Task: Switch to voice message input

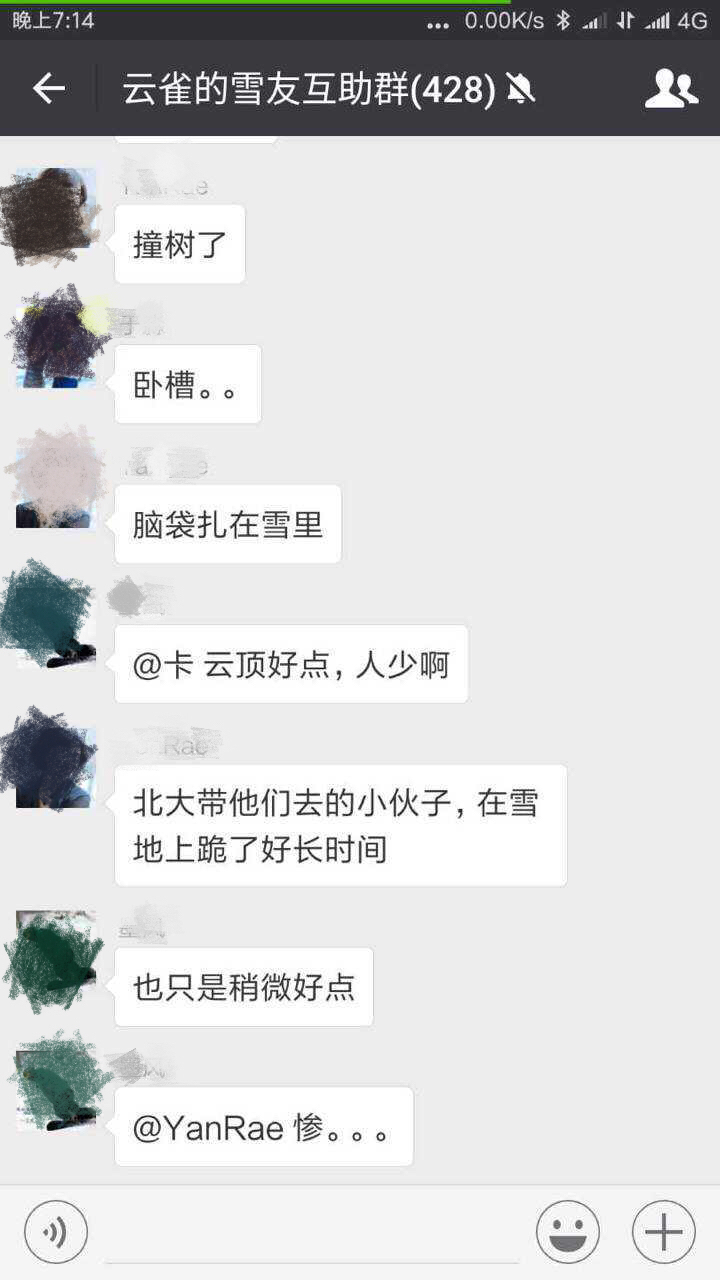Action: [56, 1232]
